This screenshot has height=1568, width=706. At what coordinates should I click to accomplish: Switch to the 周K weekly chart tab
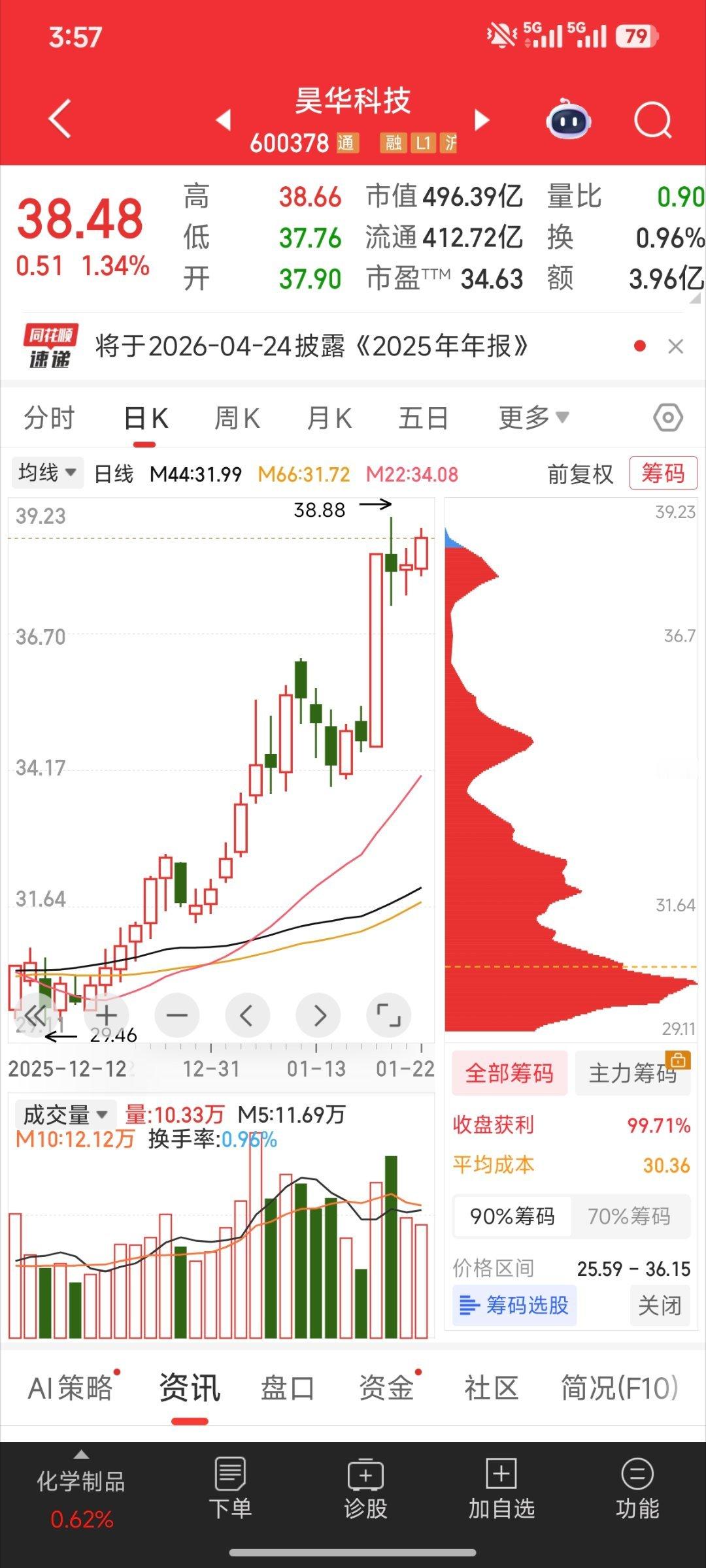[237, 417]
